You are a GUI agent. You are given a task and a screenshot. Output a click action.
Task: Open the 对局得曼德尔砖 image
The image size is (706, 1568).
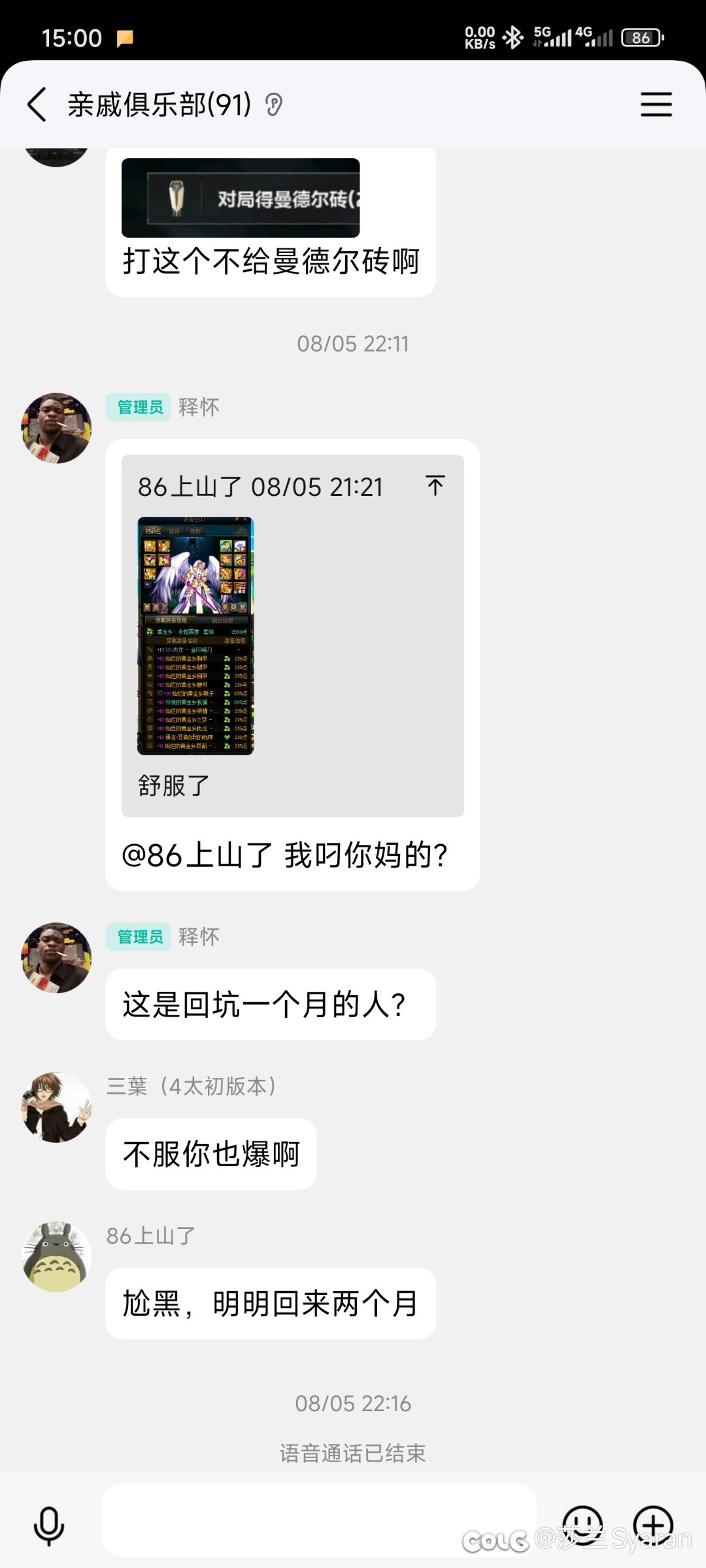tap(241, 198)
